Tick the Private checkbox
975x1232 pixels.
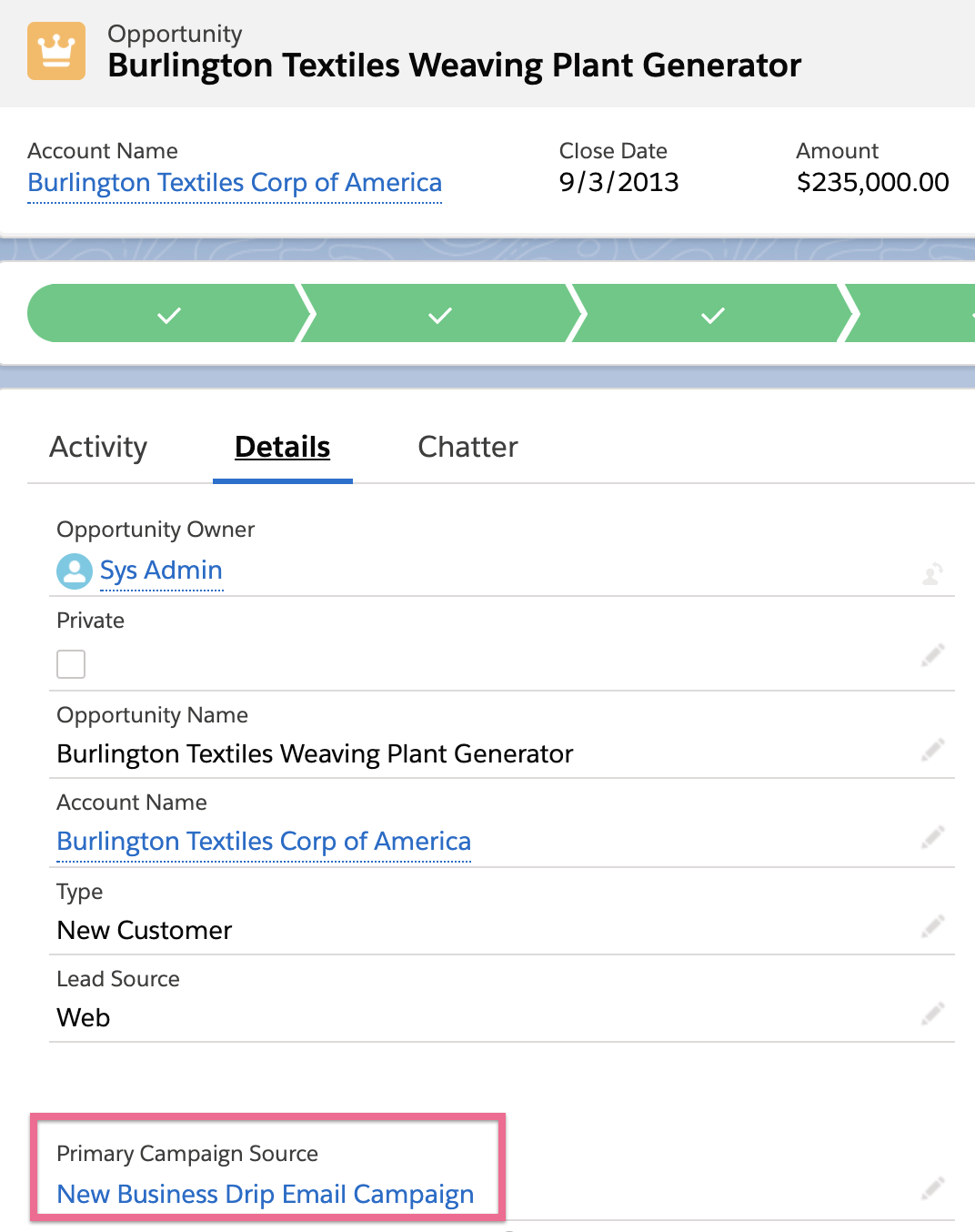(x=71, y=664)
